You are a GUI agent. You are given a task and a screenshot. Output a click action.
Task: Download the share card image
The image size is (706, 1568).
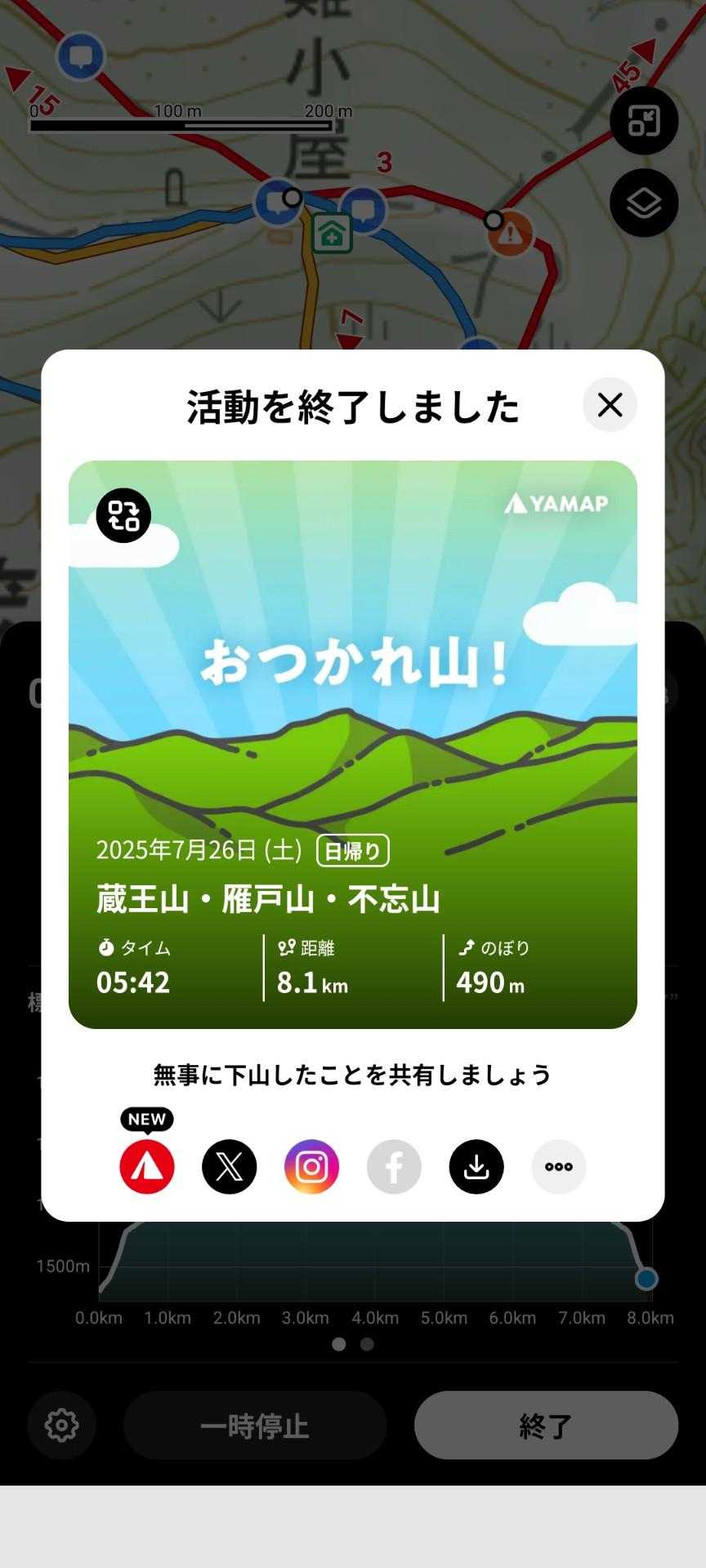click(476, 1166)
